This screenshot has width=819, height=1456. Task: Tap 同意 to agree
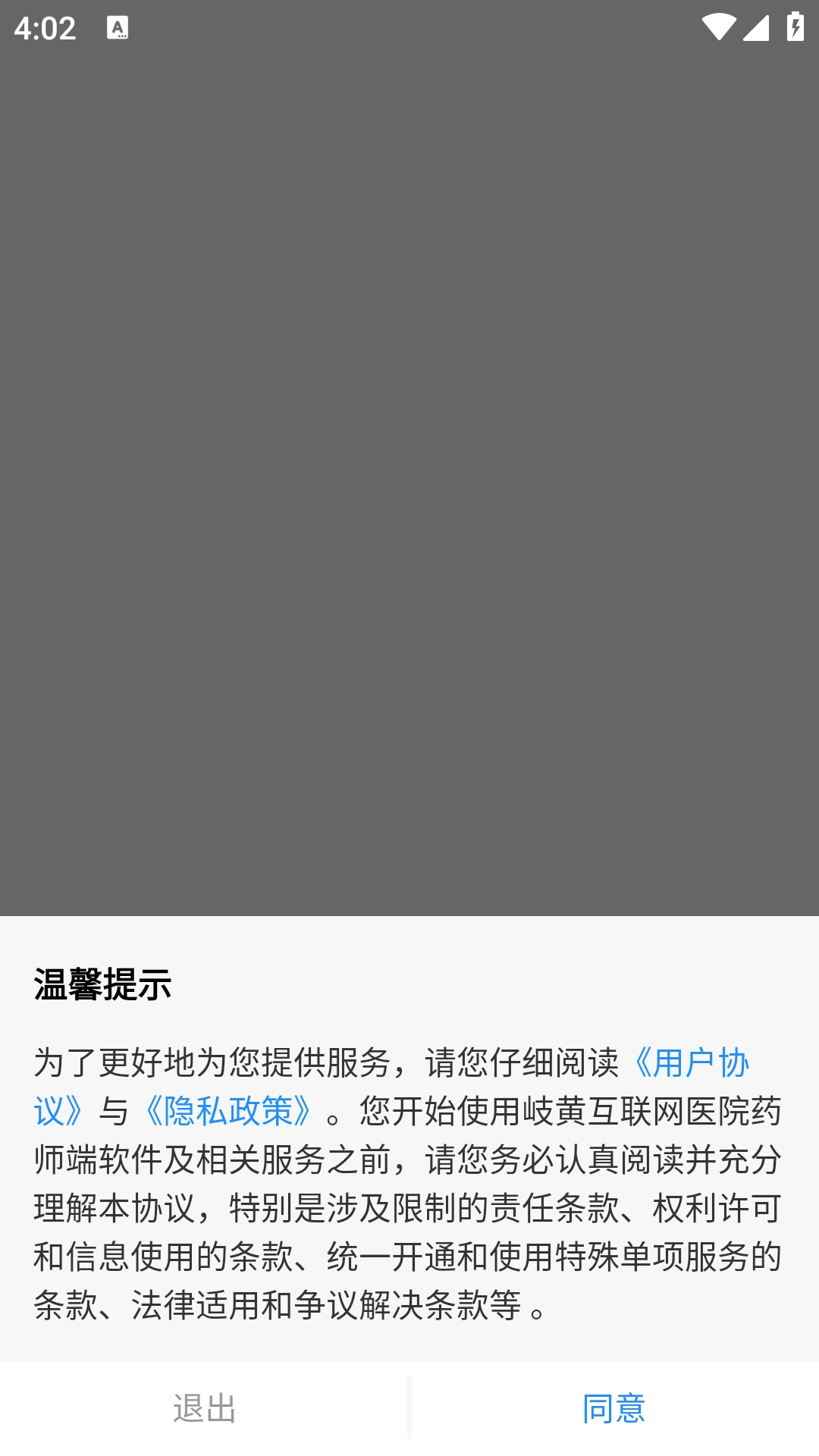[613, 1409]
